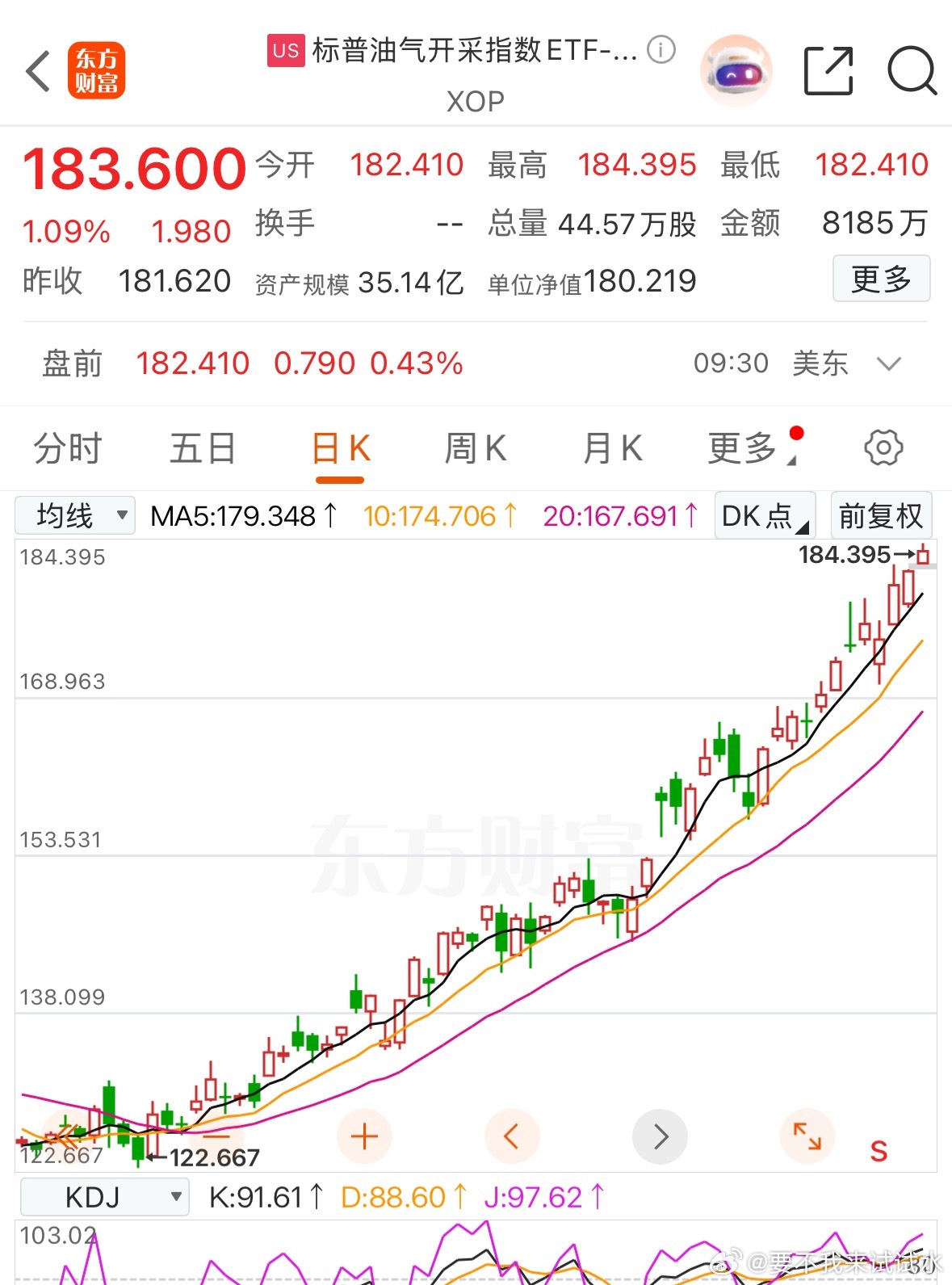Open the 均线 indicator dropdown
This screenshot has height=1285, width=952.
click(74, 514)
